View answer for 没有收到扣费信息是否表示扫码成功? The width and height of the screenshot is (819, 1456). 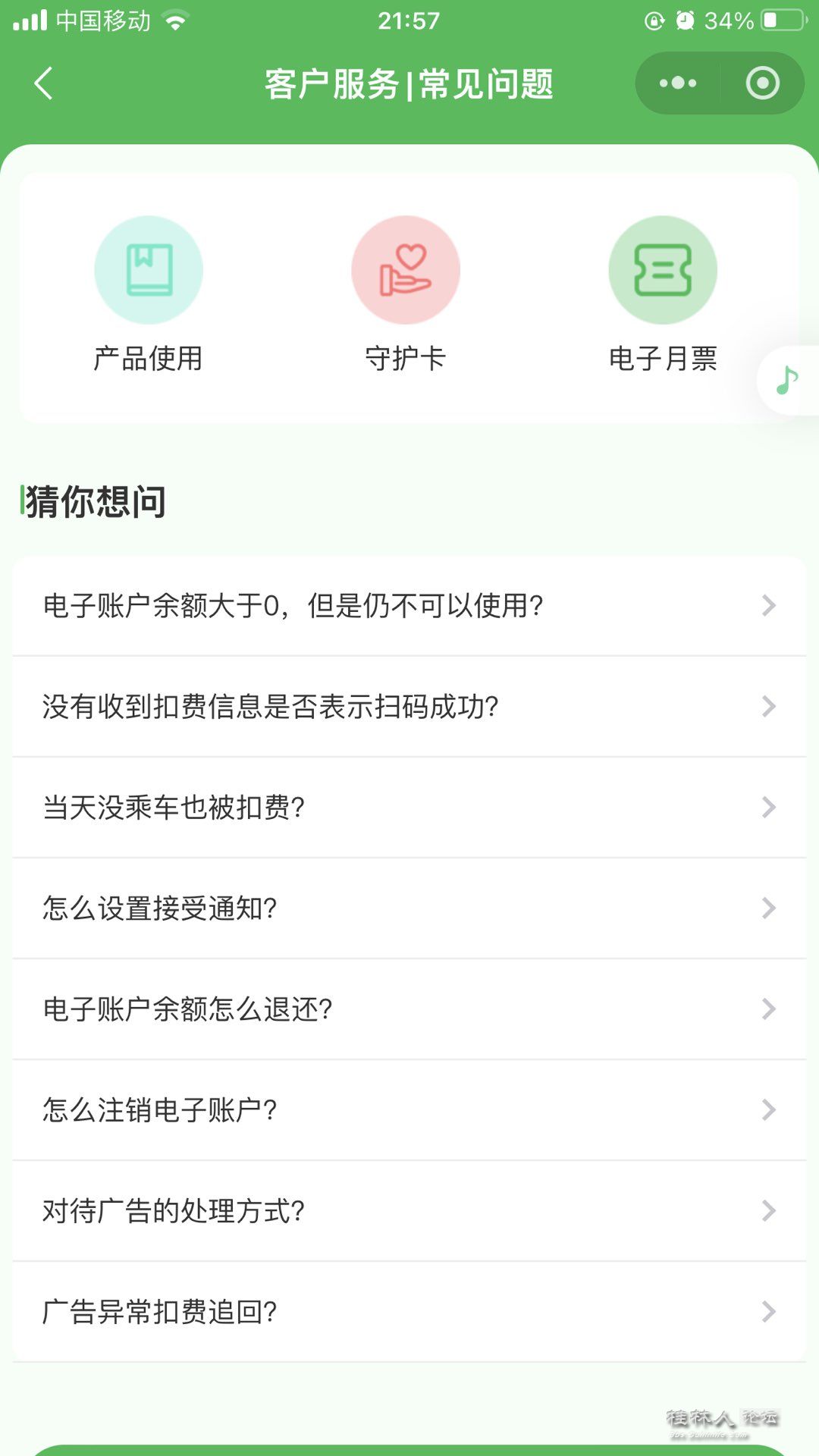click(x=409, y=707)
